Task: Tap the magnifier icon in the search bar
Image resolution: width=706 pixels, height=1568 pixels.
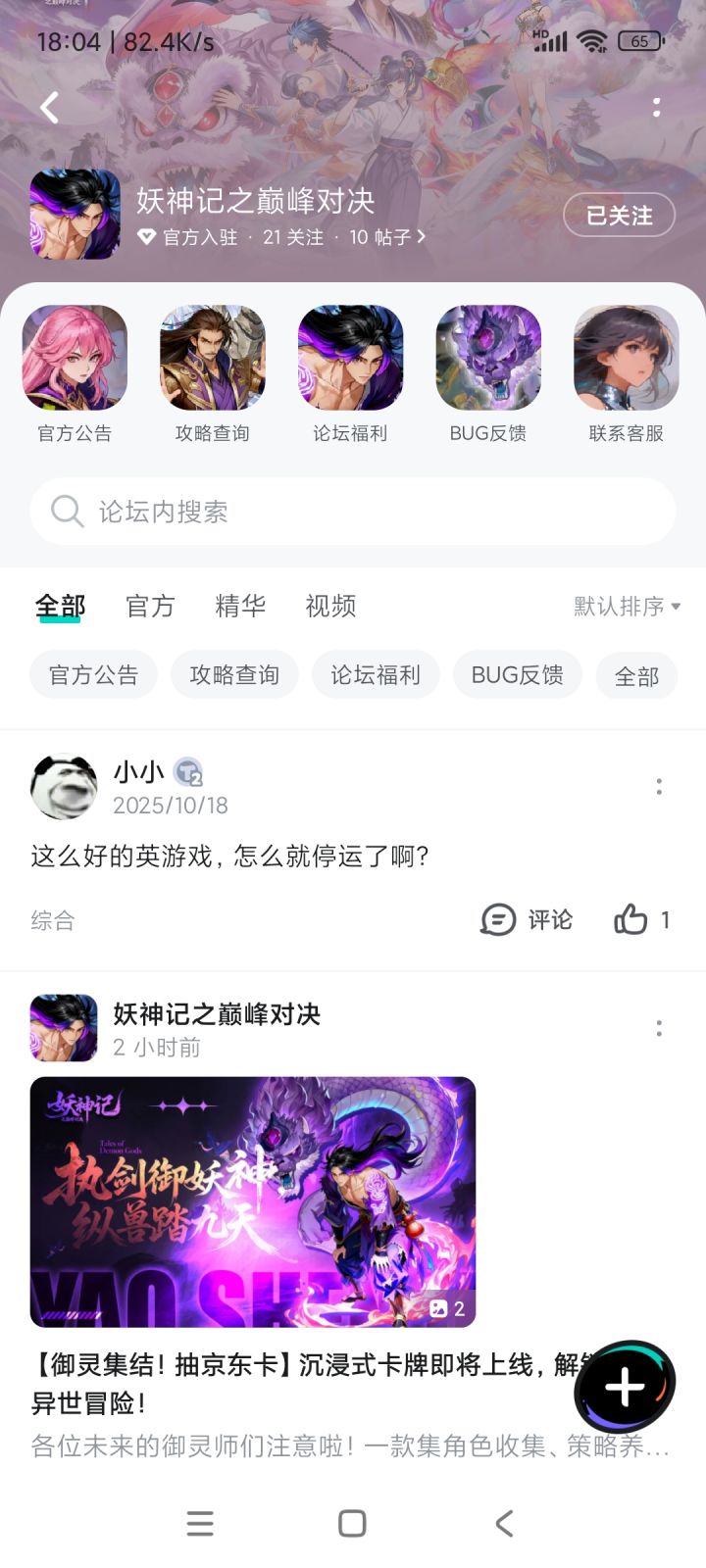Action: point(67,511)
